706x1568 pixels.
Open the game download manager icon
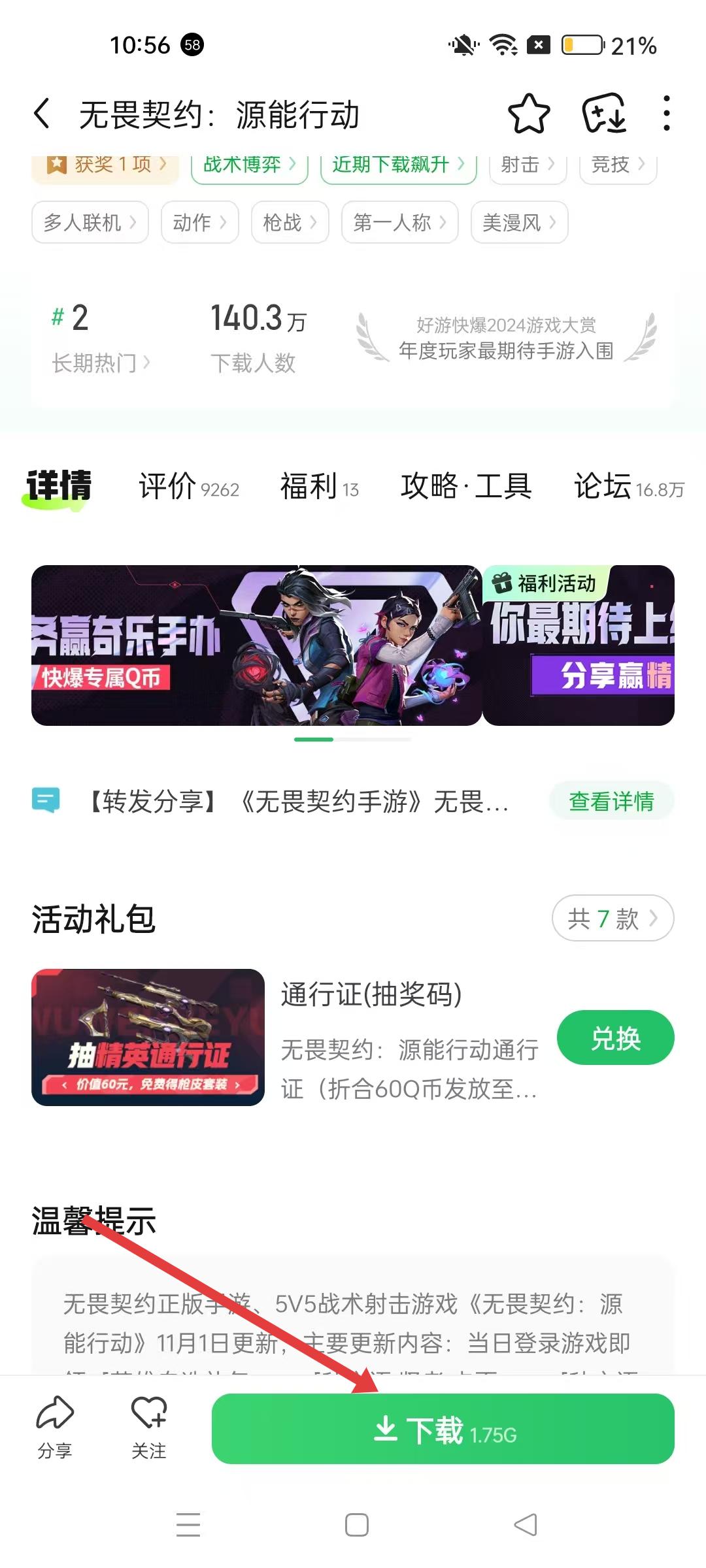(x=604, y=114)
